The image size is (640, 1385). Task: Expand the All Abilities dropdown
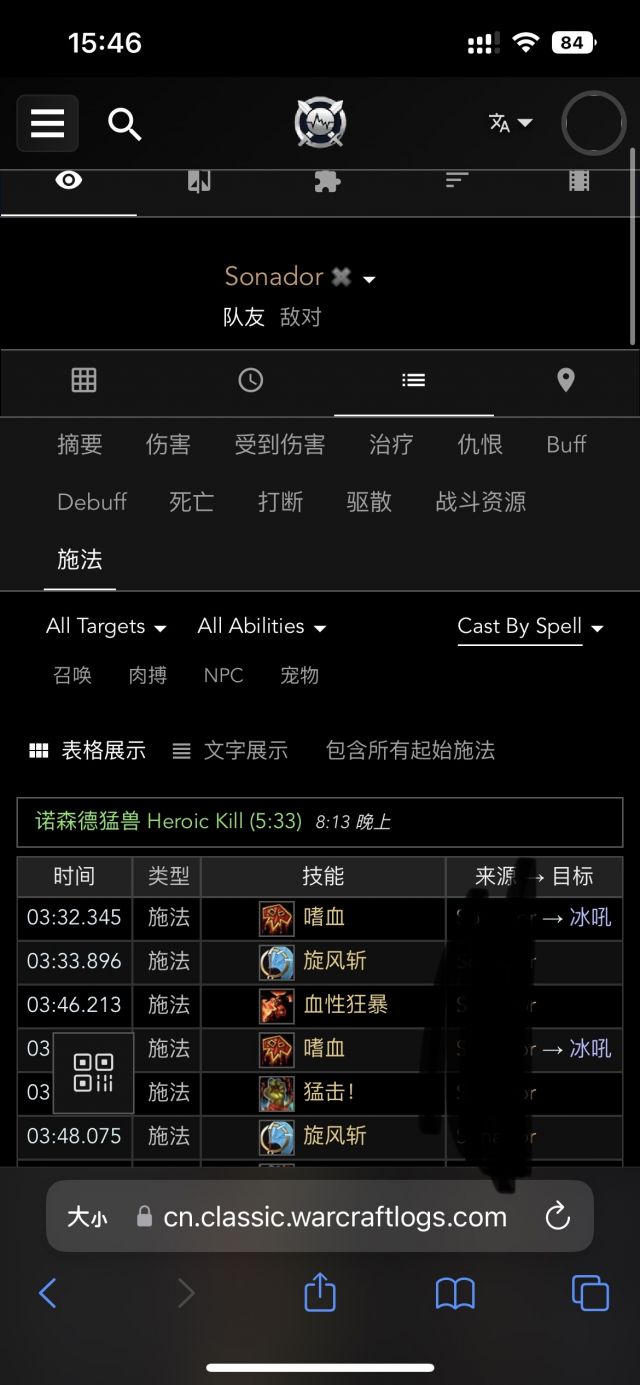click(x=262, y=627)
